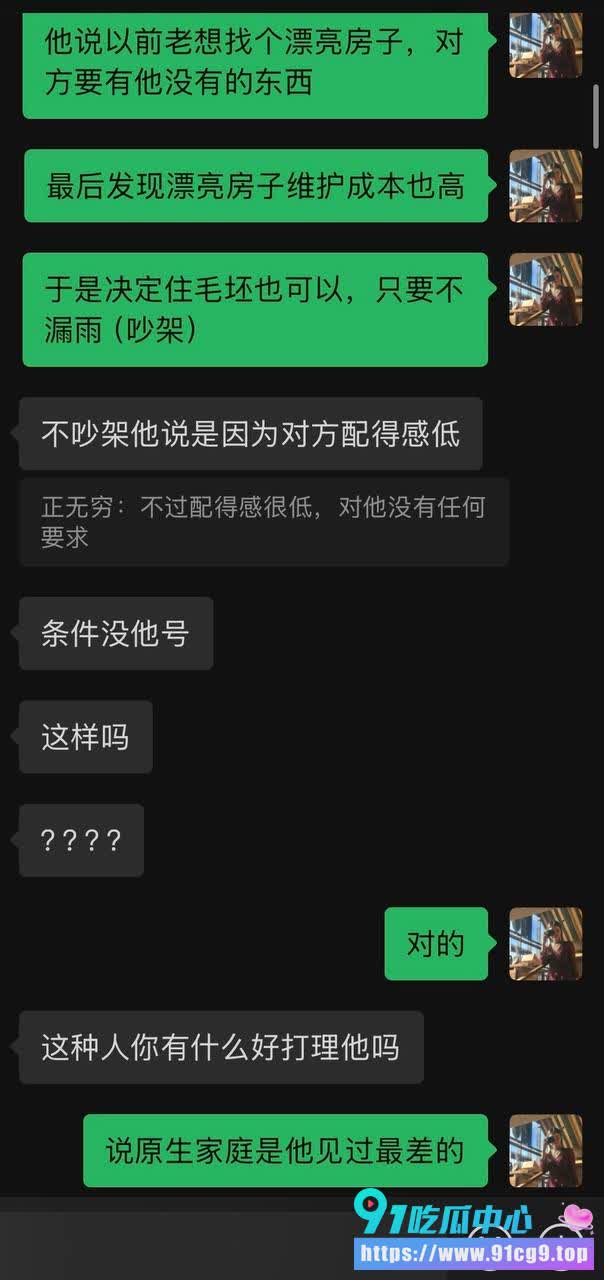
Task: Tap avatar next to 于是决定住毛坯也可以 message
Action: [546, 289]
